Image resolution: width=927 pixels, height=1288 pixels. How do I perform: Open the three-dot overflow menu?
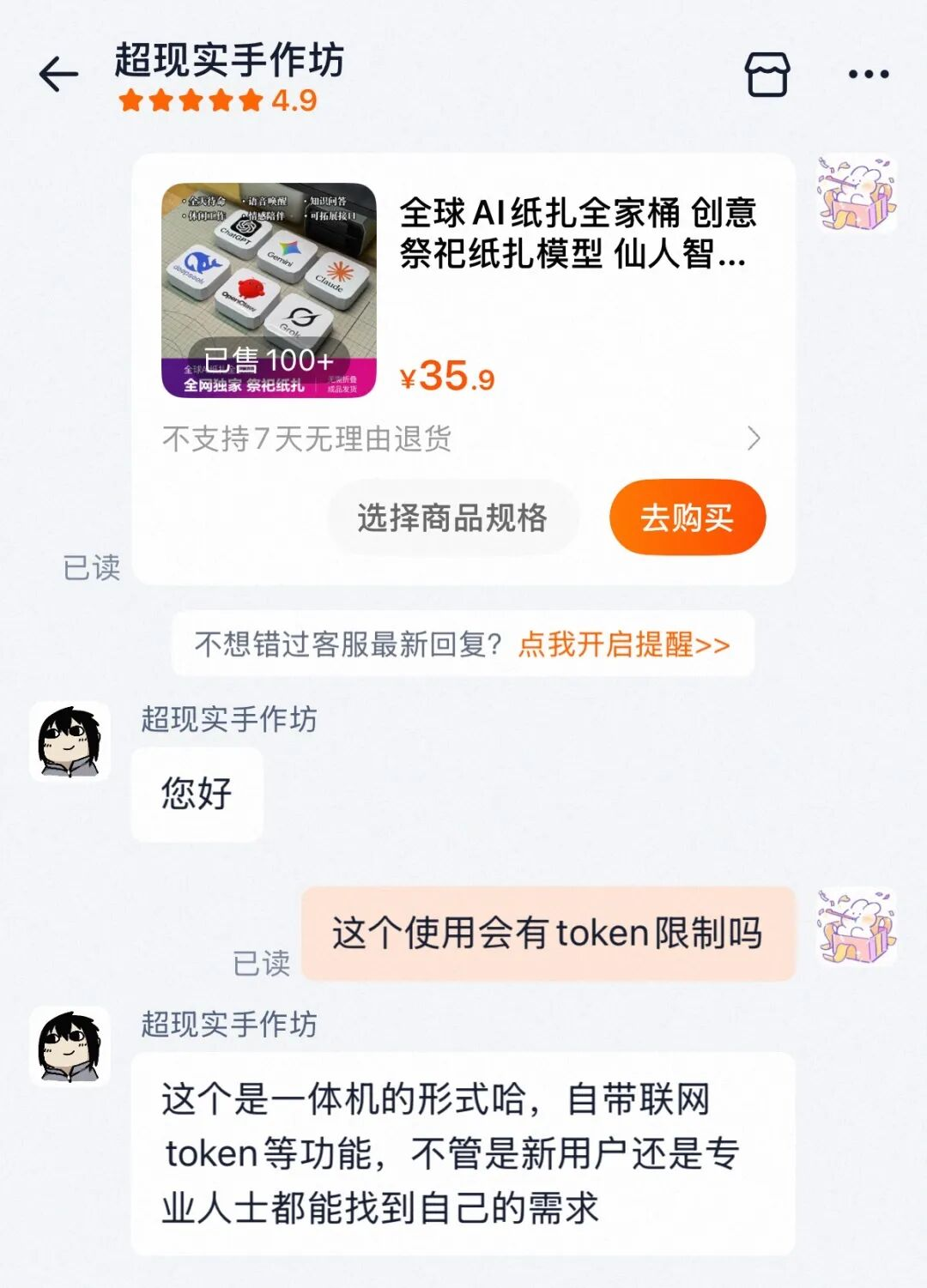868,74
